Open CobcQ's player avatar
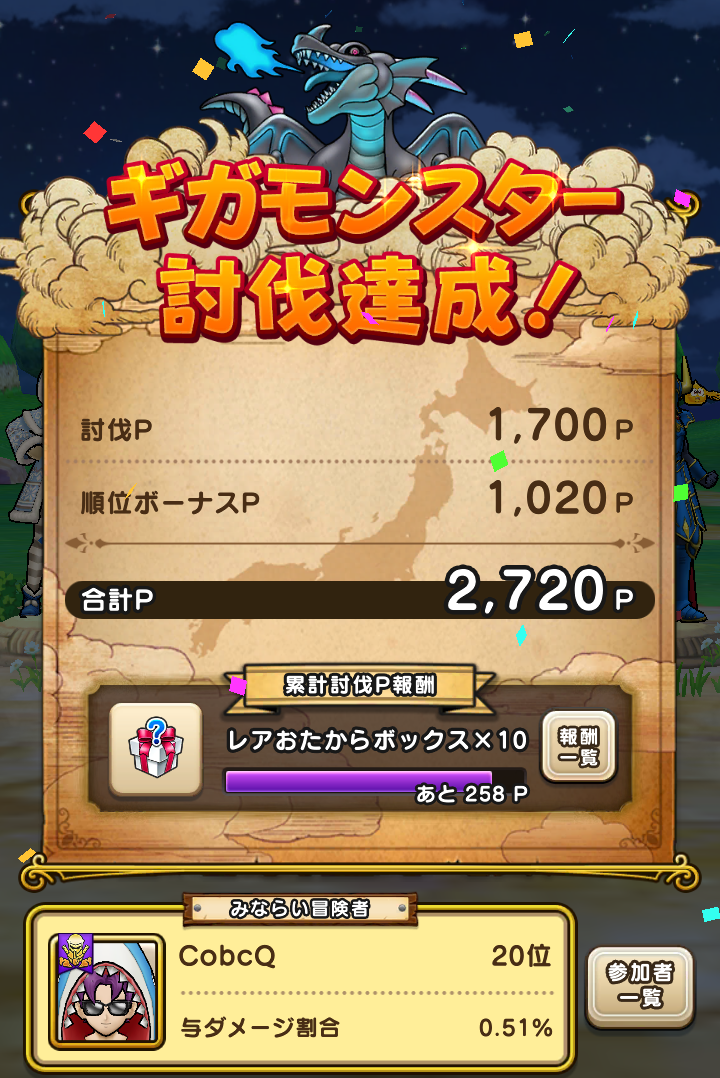The image size is (720, 1078). click(x=106, y=991)
